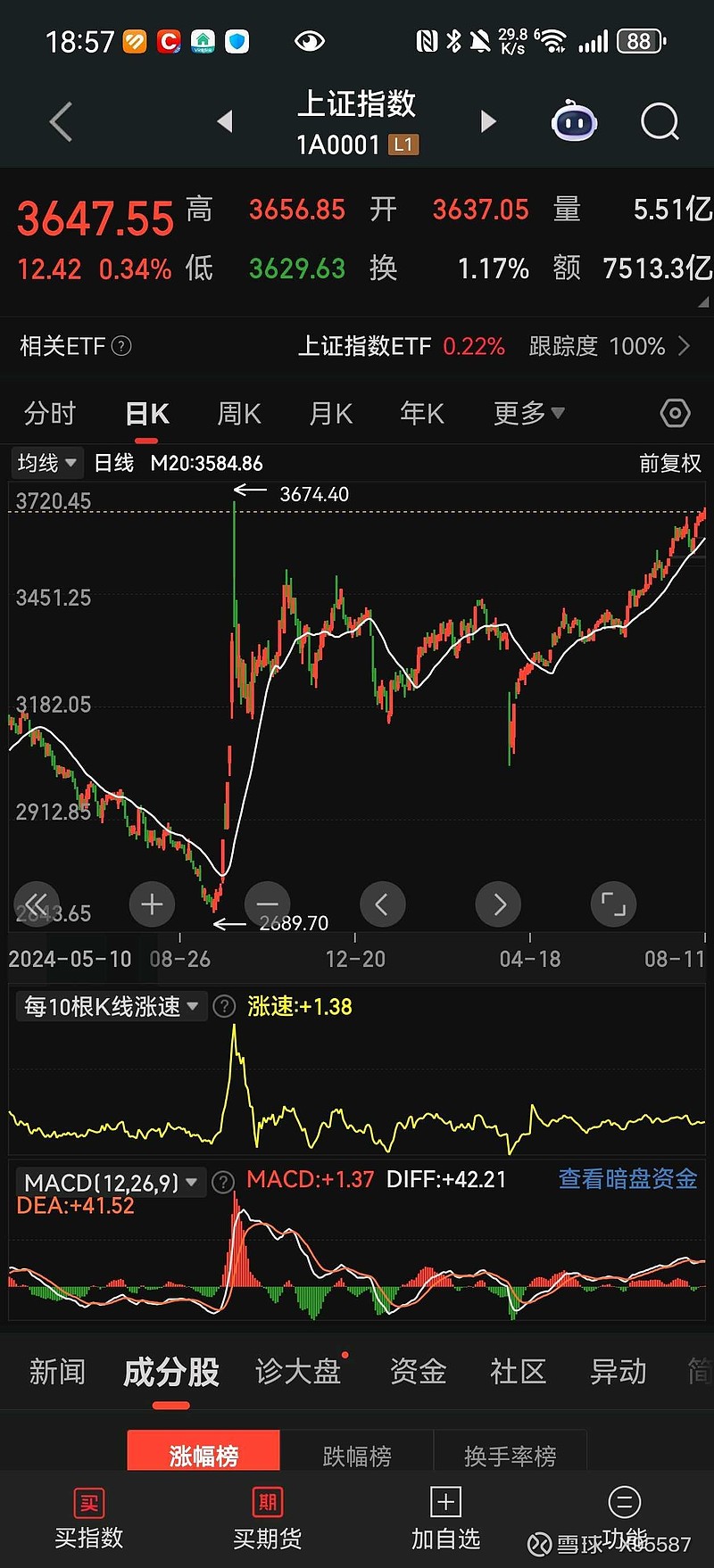This screenshot has height=1568, width=714.
Task: Switch to 前复权 price adjustment mode
Action: pyautogui.click(x=670, y=463)
